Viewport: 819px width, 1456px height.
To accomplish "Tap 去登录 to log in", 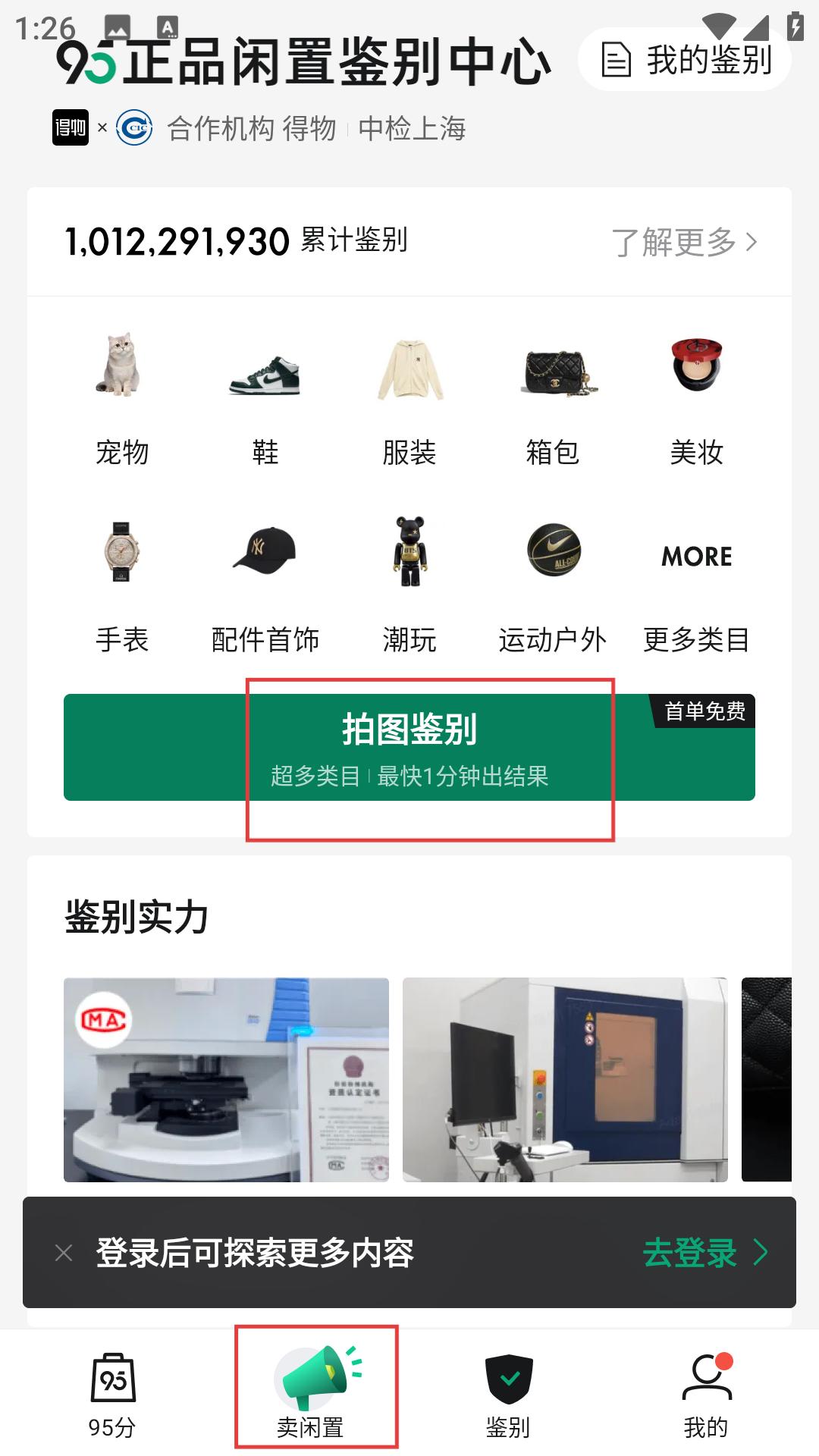I will (x=705, y=1253).
